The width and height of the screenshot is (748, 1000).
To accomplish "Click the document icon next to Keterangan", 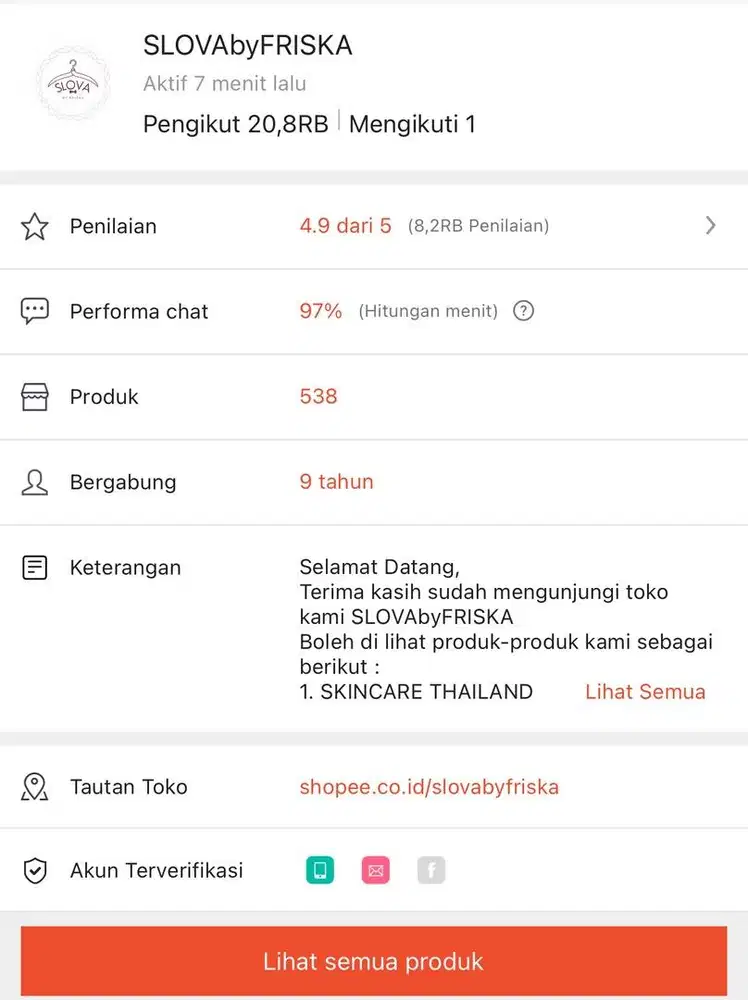I will (34, 567).
